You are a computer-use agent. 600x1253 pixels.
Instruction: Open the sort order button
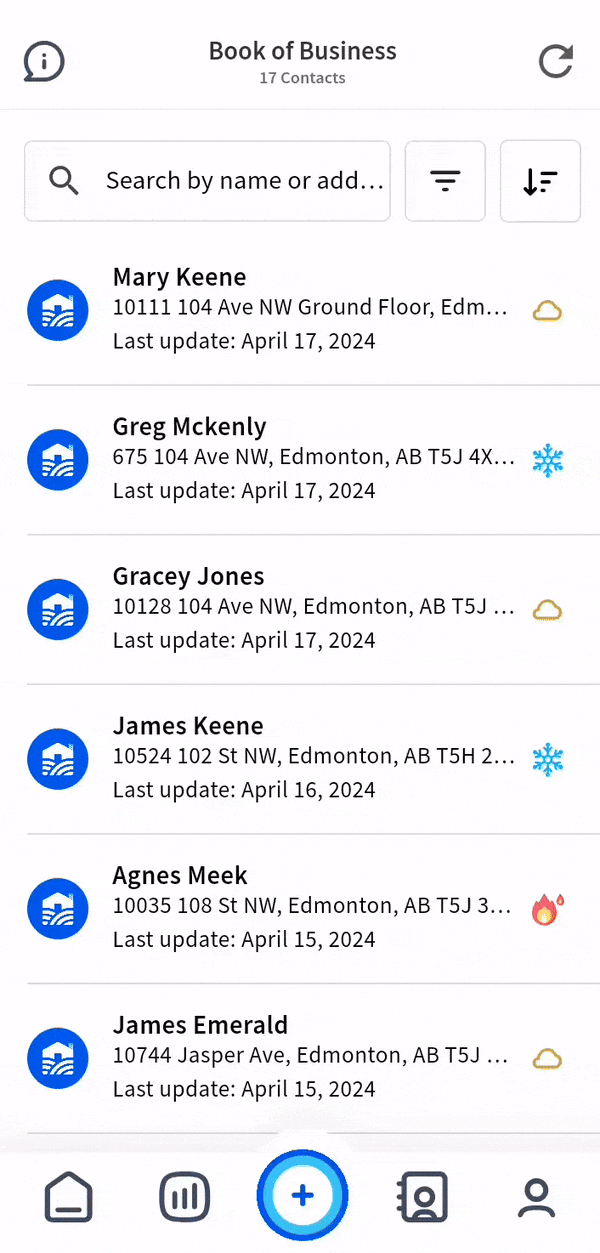point(540,181)
